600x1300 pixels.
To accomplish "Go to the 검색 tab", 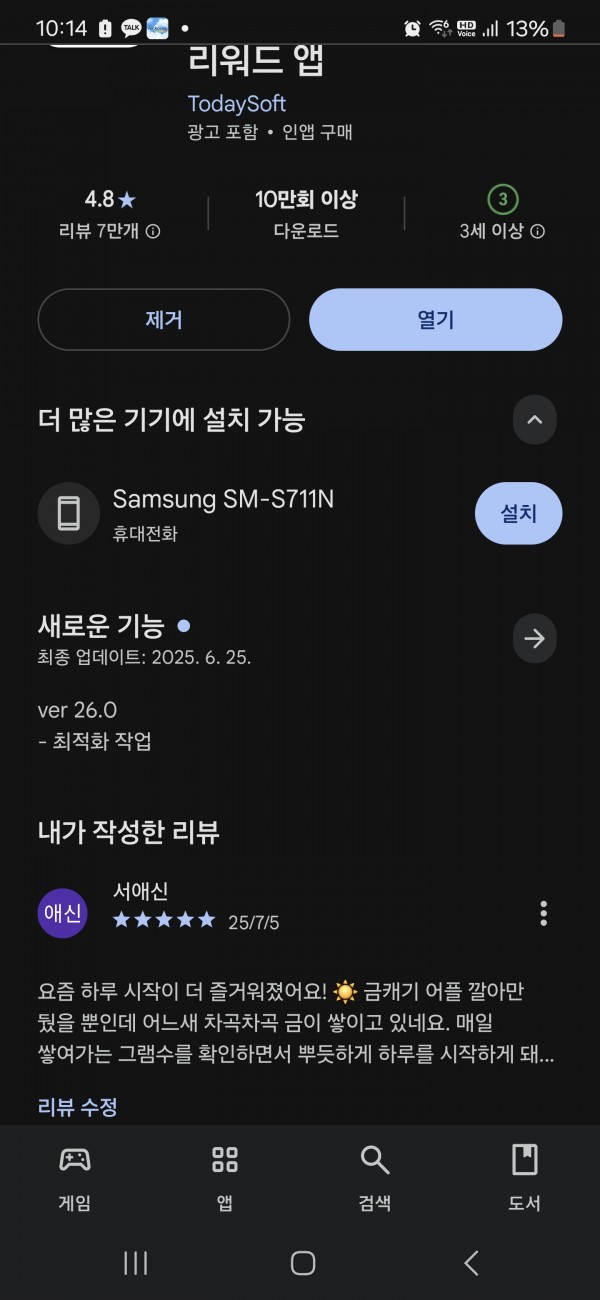I will pos(375,1178).
